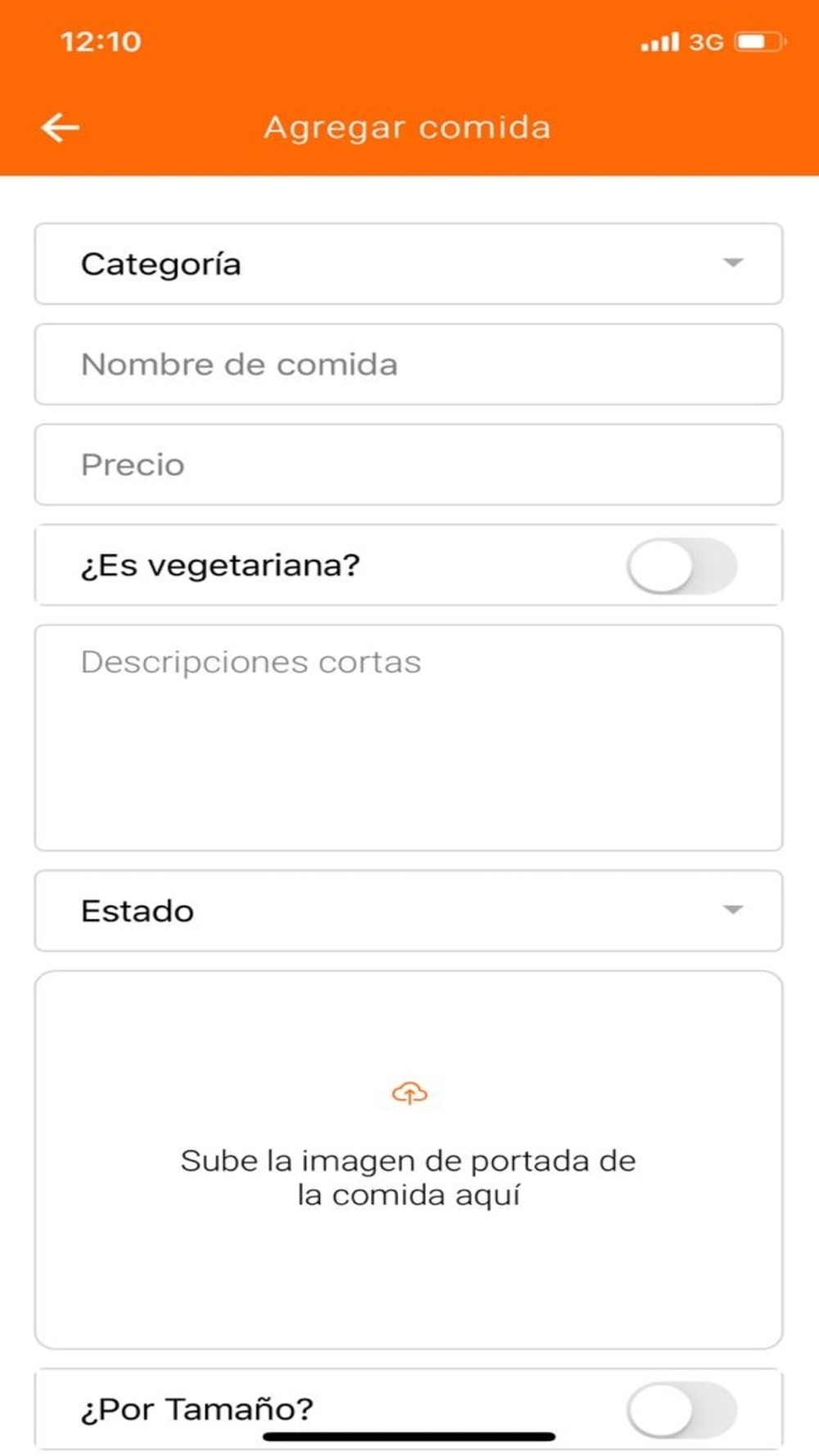The width and height of the screenshot is (819, 1456).
Task: Toggle the ¿Es vegetariana? switch
Action: click(x=681, y=566)
